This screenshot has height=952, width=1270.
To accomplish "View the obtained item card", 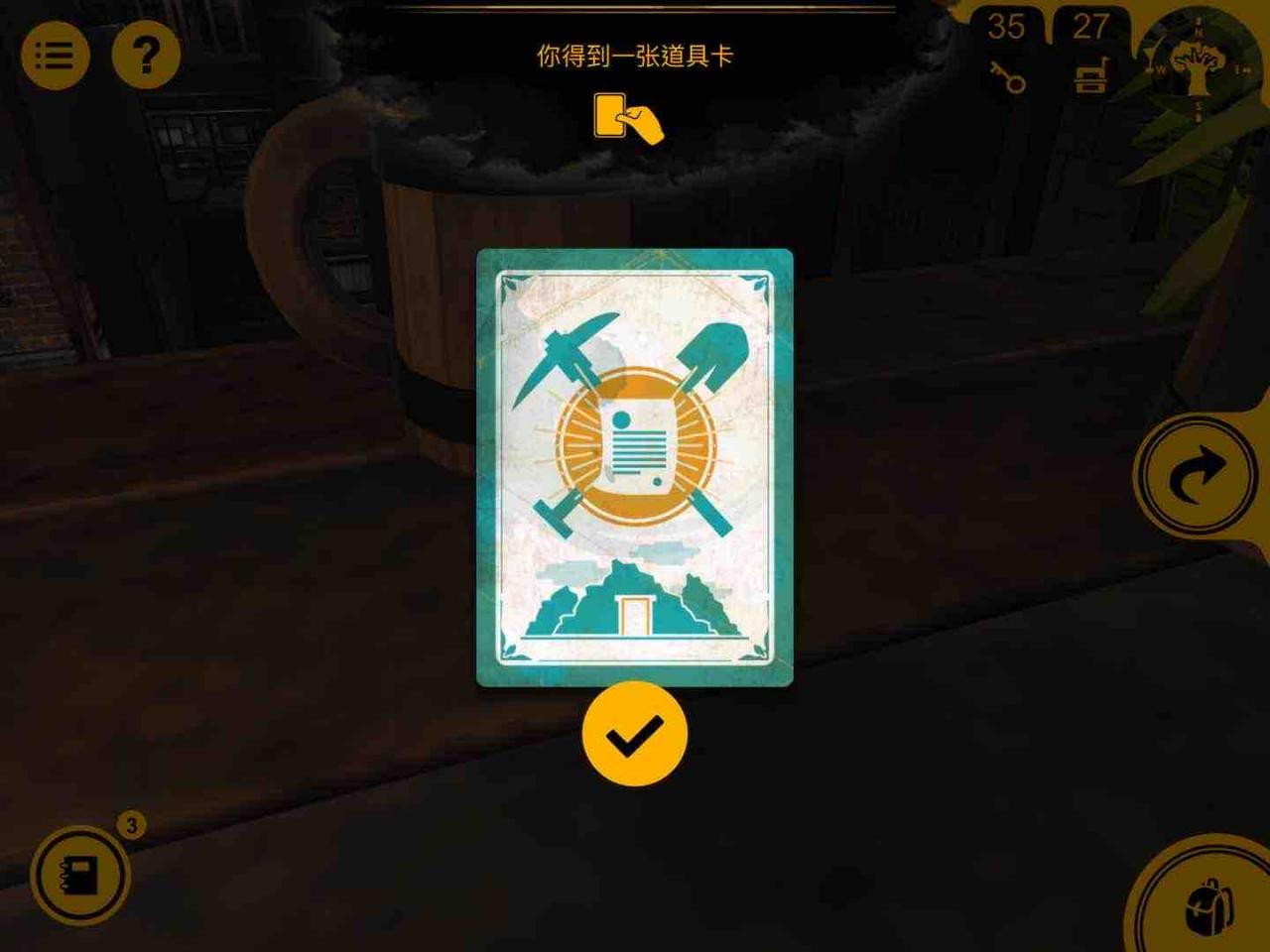I will pos(635,467).
